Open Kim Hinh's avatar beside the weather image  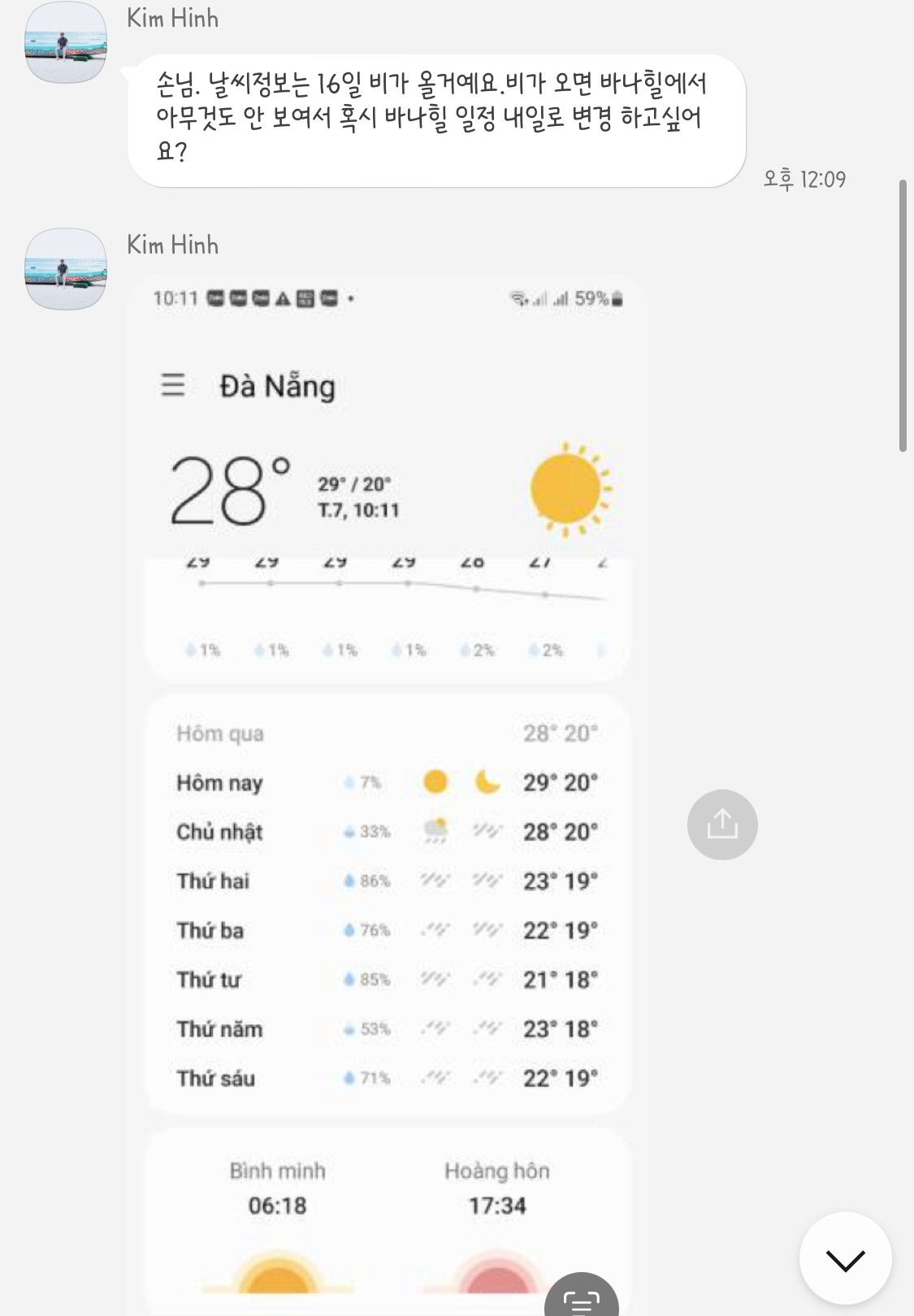(66, 269)
